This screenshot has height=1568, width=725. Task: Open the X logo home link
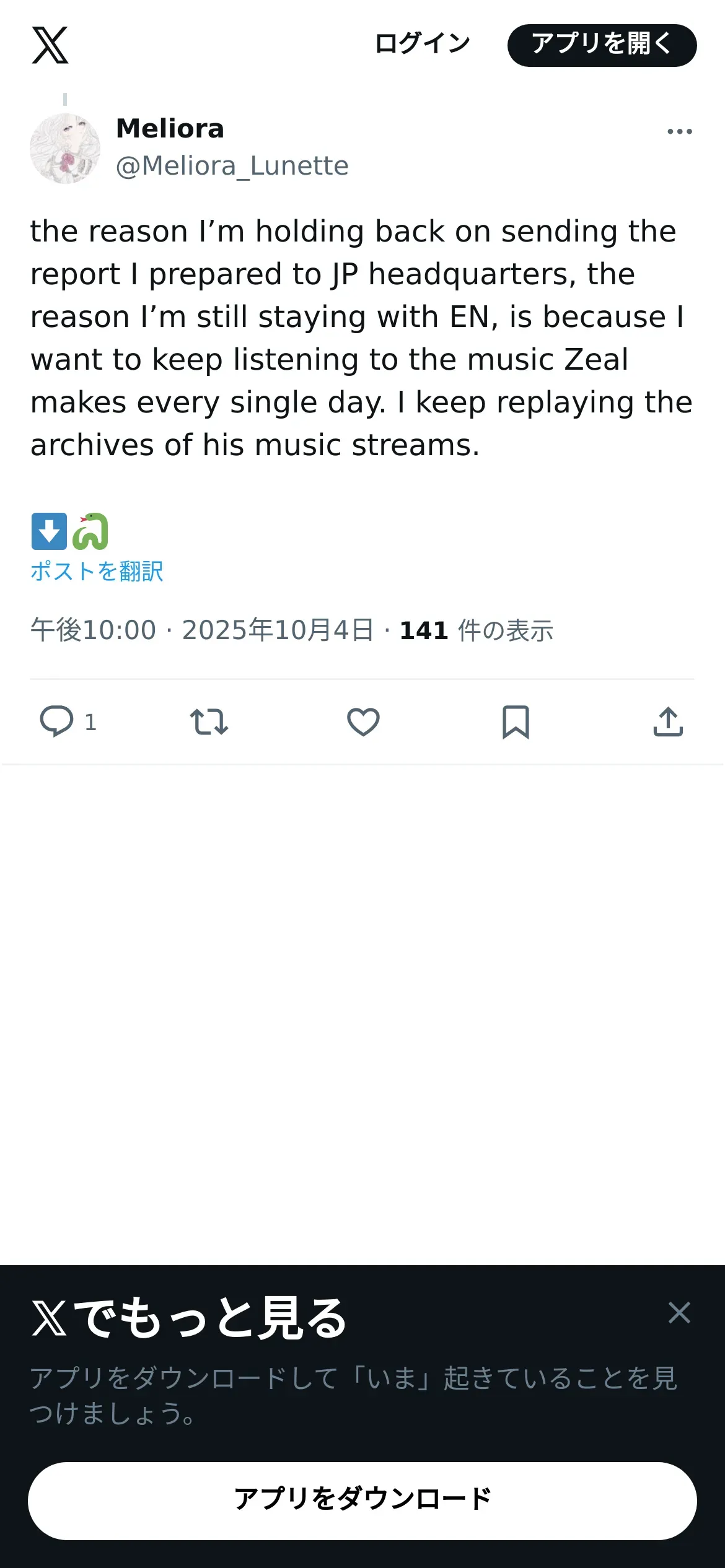50,45
